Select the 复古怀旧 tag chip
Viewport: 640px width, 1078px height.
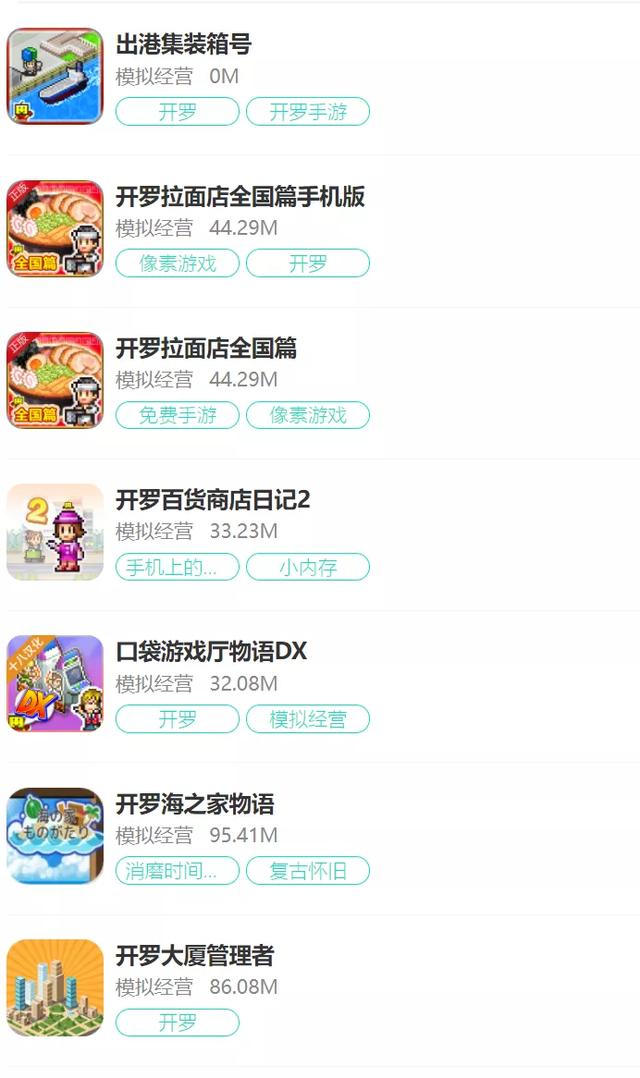pyautogui.click(x=308, y=871)
